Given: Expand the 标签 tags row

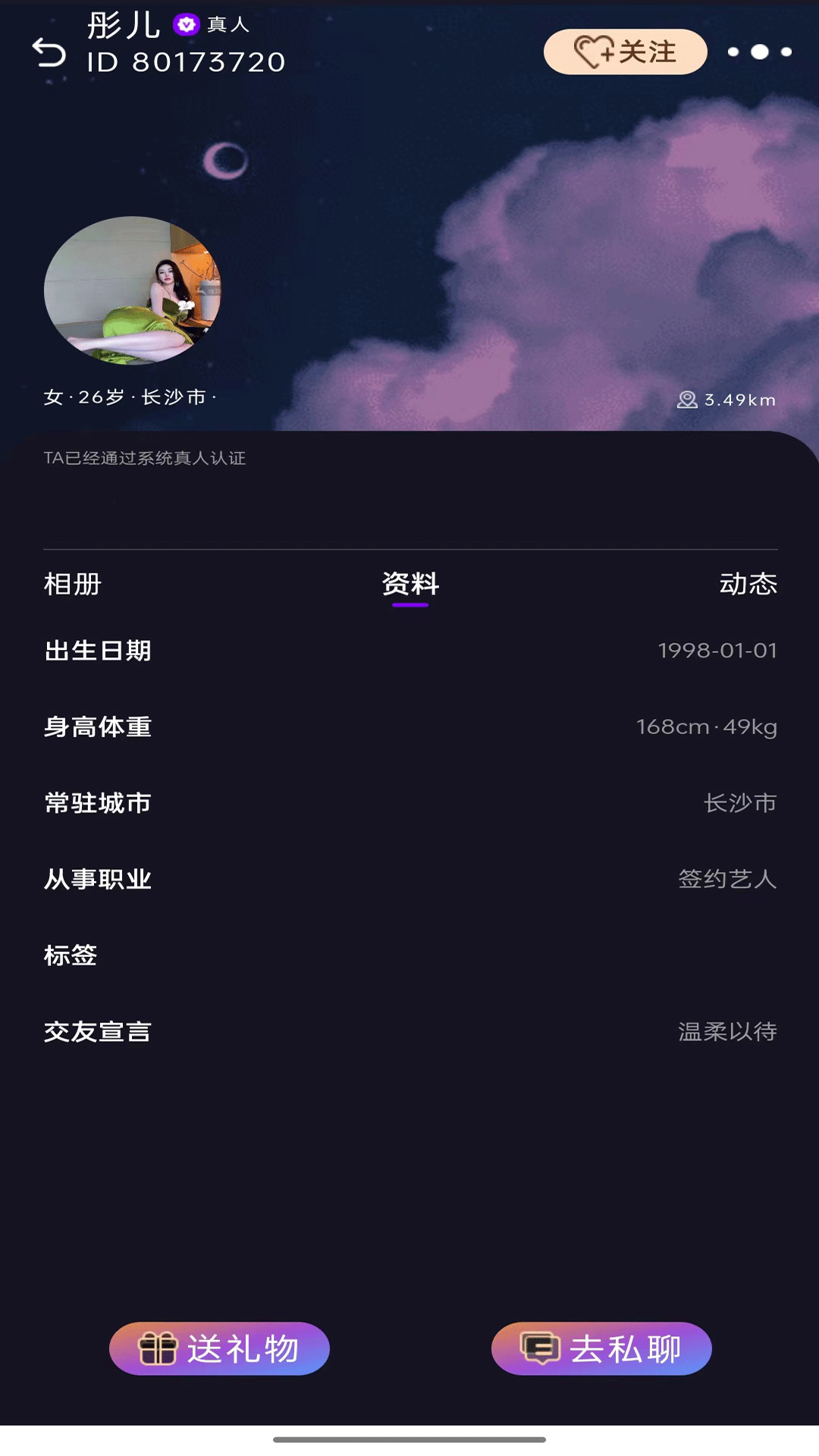Looking at the screenshot, I should click(x=409, y=956).
